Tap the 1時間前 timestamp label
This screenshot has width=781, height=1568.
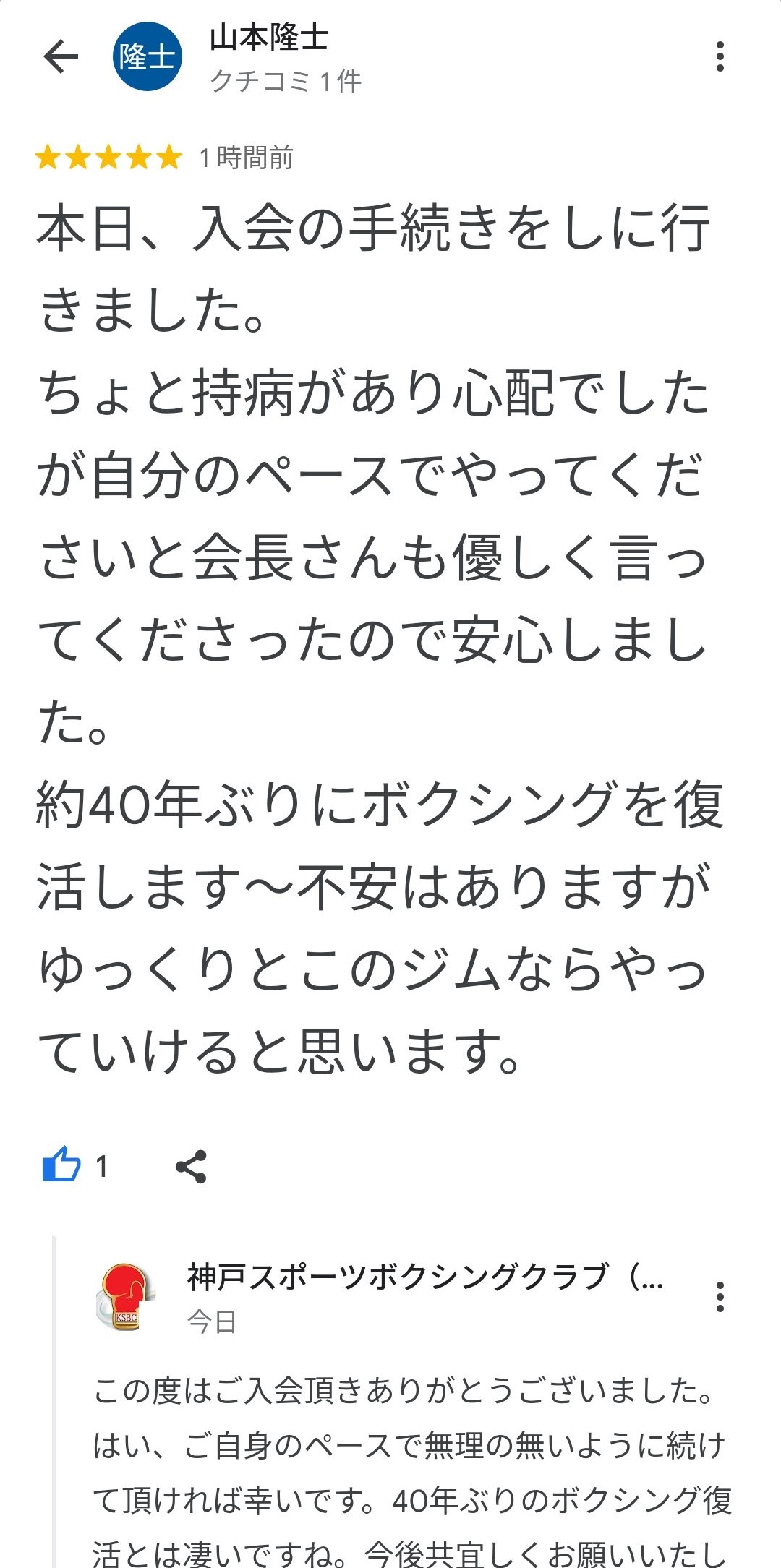click(246, 156)
